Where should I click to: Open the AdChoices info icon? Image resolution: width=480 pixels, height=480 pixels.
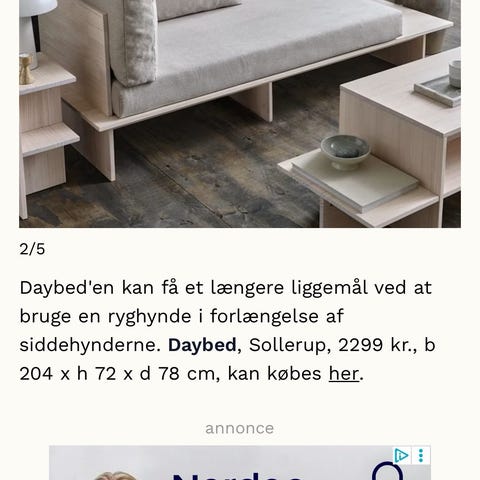coord(401,455)
